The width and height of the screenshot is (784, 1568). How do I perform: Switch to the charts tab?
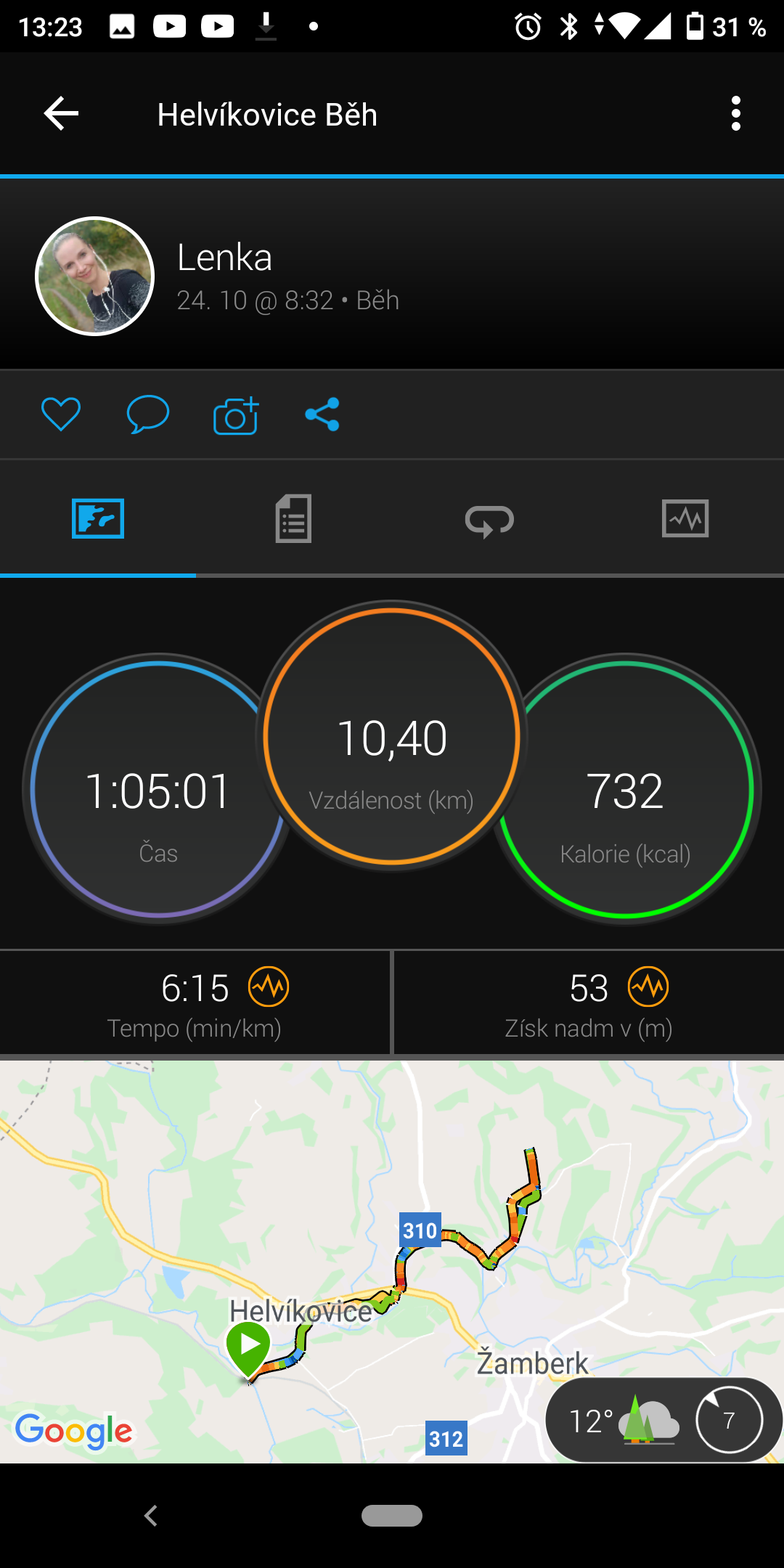[685, 518]
